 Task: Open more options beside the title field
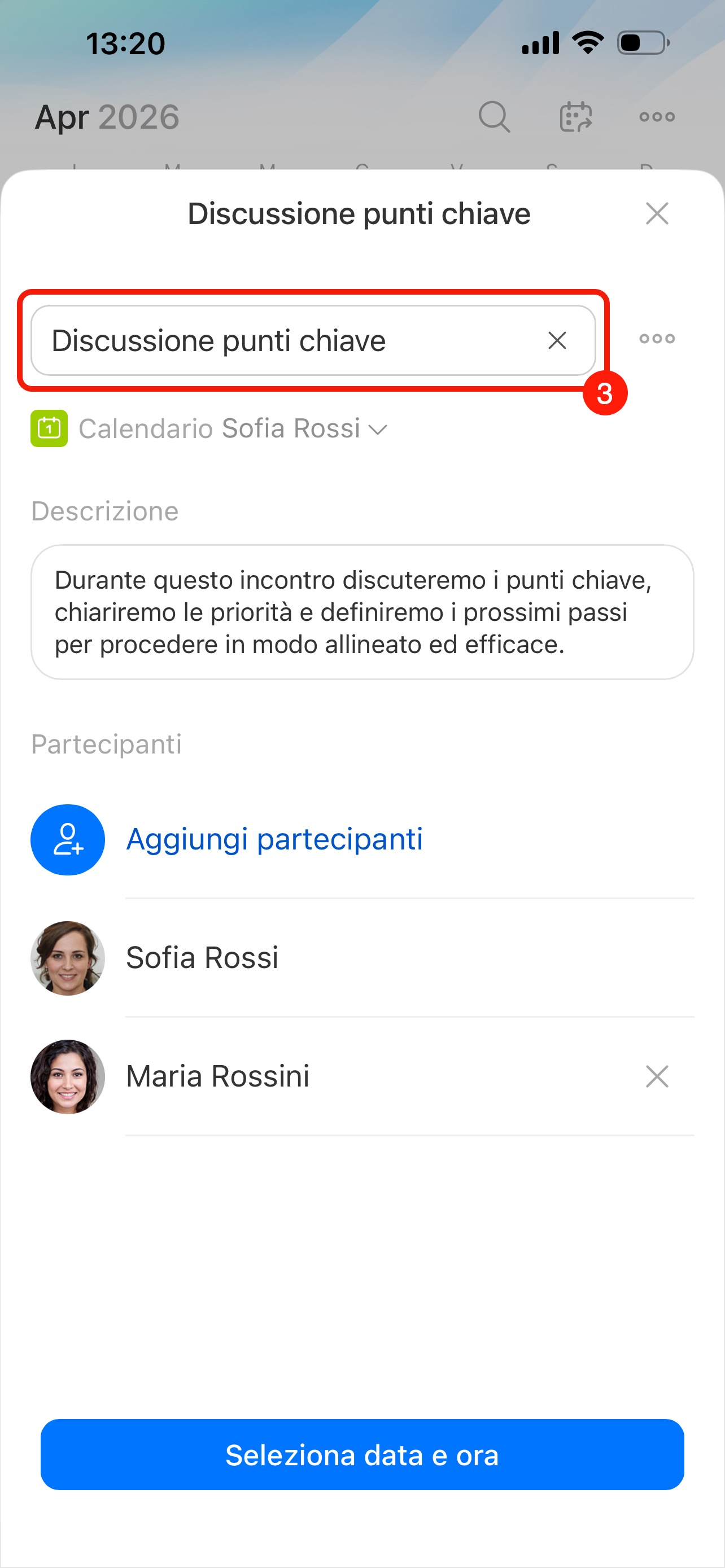(657, 339)
